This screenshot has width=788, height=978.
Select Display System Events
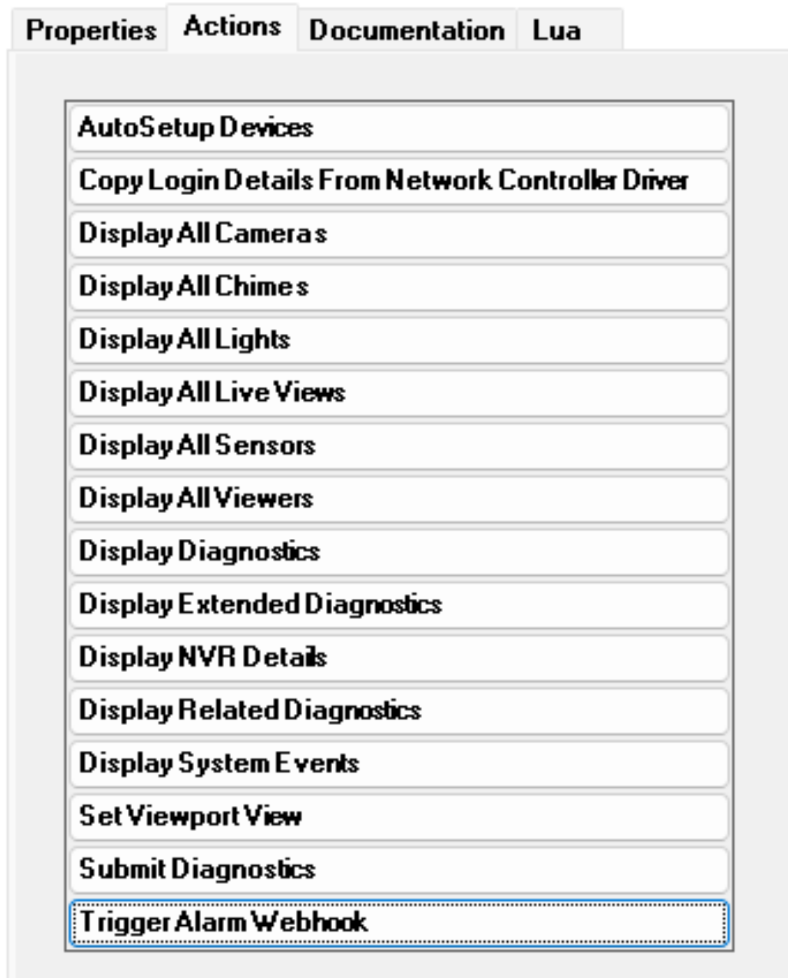pos(399,763)
